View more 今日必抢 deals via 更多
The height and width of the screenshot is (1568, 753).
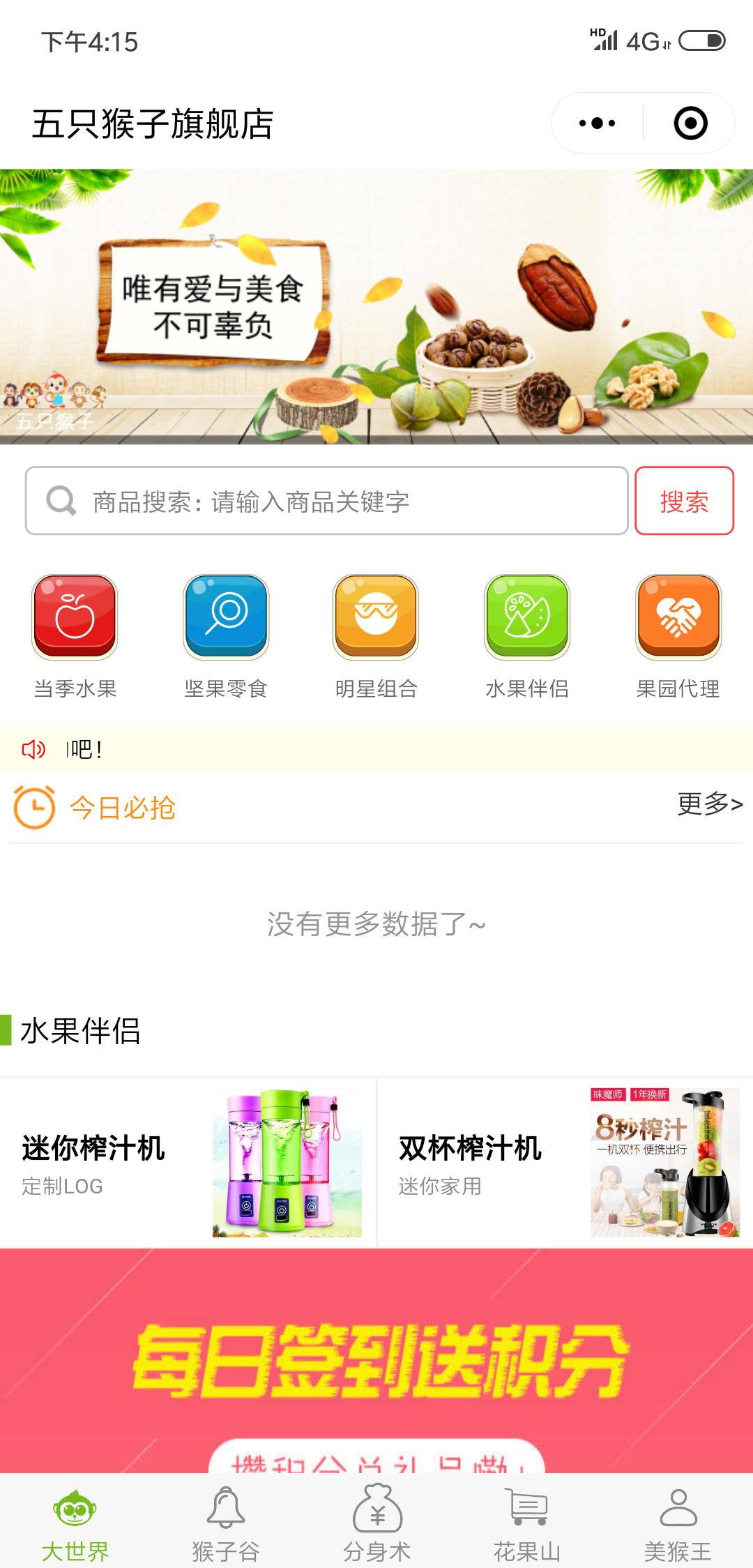point(710,804)
